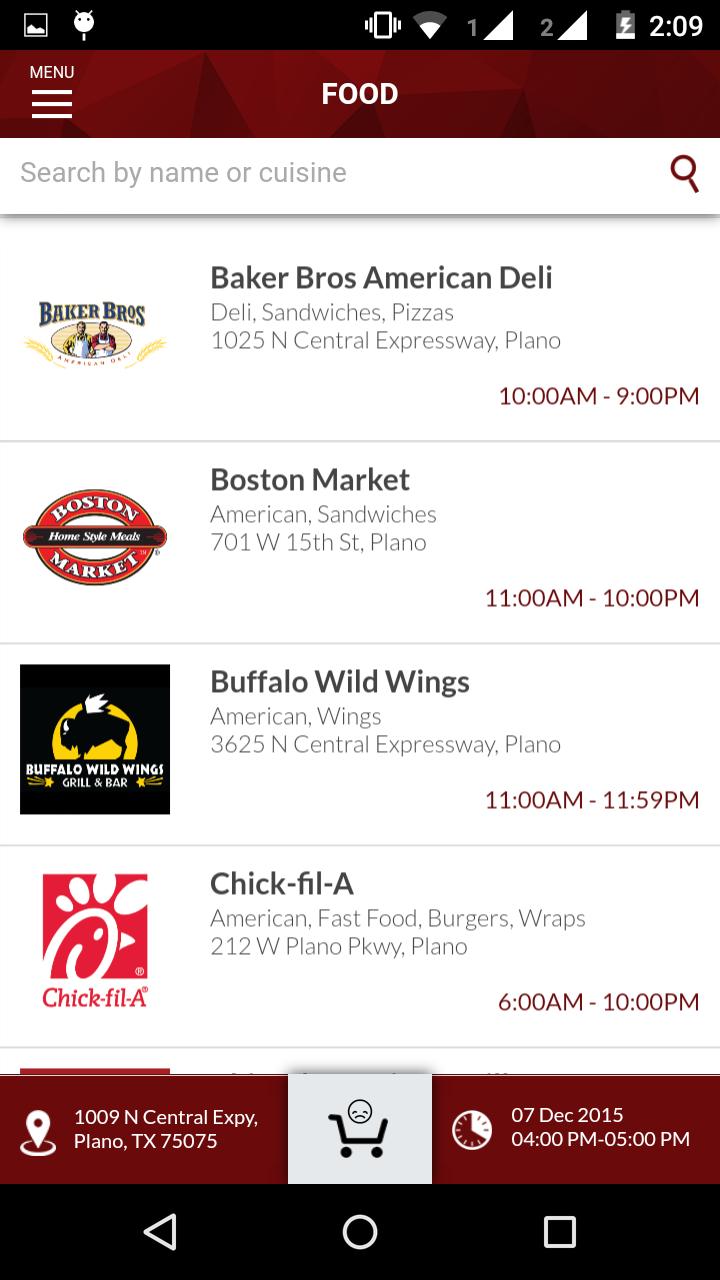Image resolution: width=720 pixels, height=1280 pixels.
Task: Go back with the system back button
Action: coord(160,1232)
